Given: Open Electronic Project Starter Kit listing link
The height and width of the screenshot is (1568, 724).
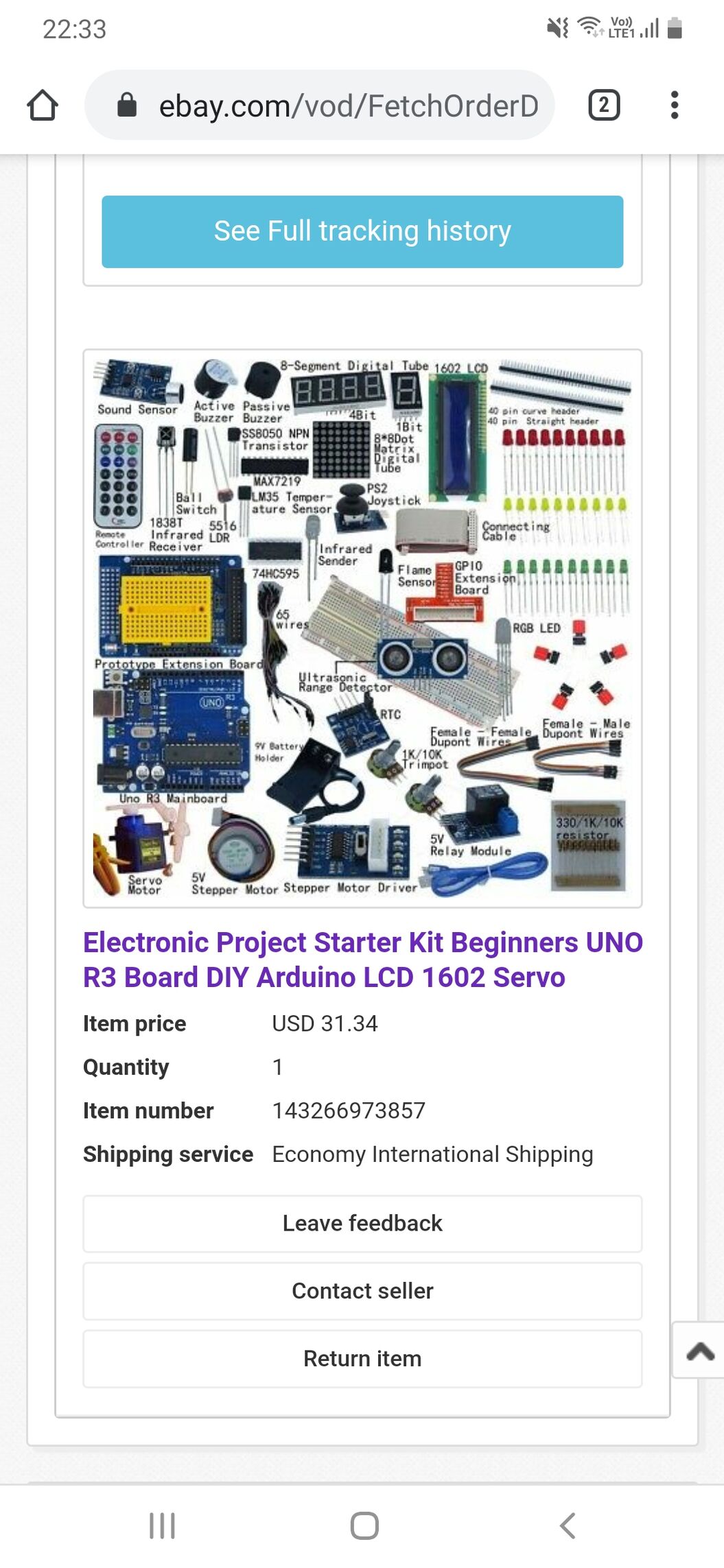Looking at the screenshot, I should [362, 960].
